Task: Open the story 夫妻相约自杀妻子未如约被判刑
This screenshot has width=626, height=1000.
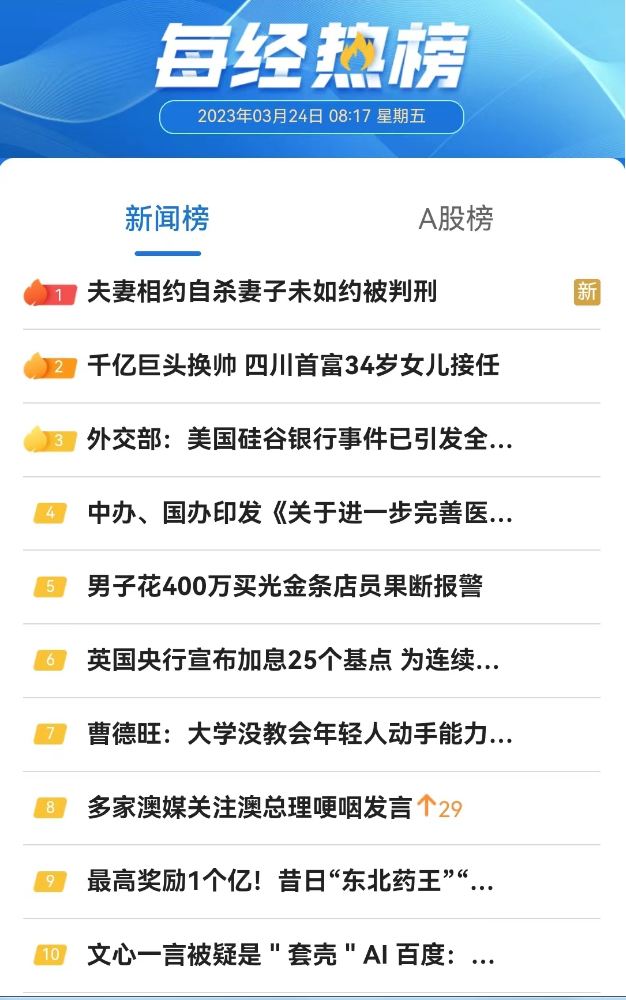Action: (262, 292)
